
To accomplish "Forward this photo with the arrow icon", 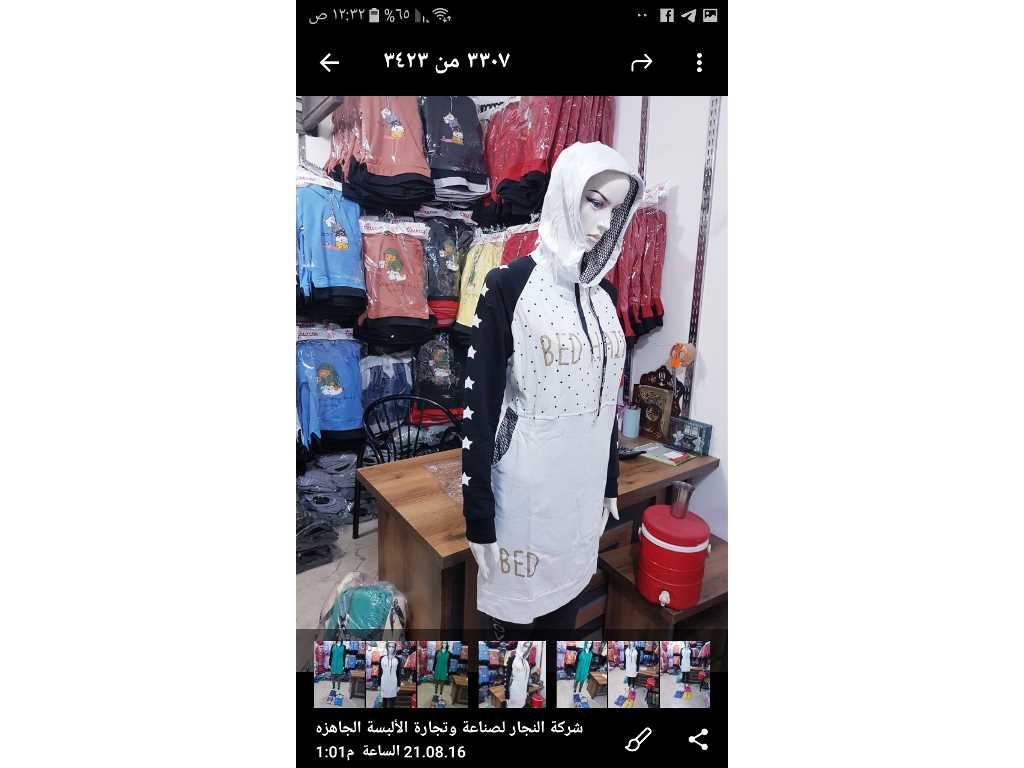I will point(641,62).
